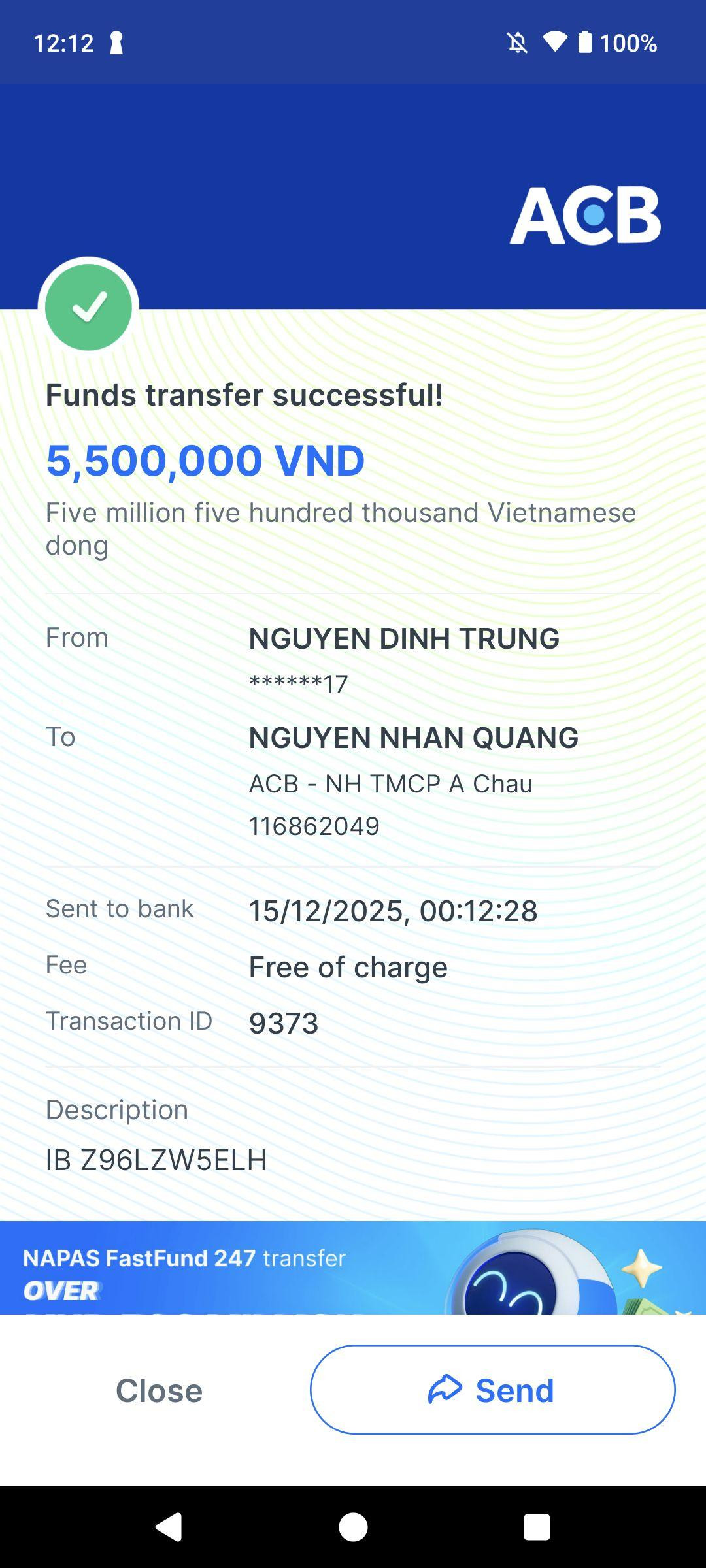Viewport: 706px width, 1568px height.
Task: Go back with the system back button
Action: 169,1527
